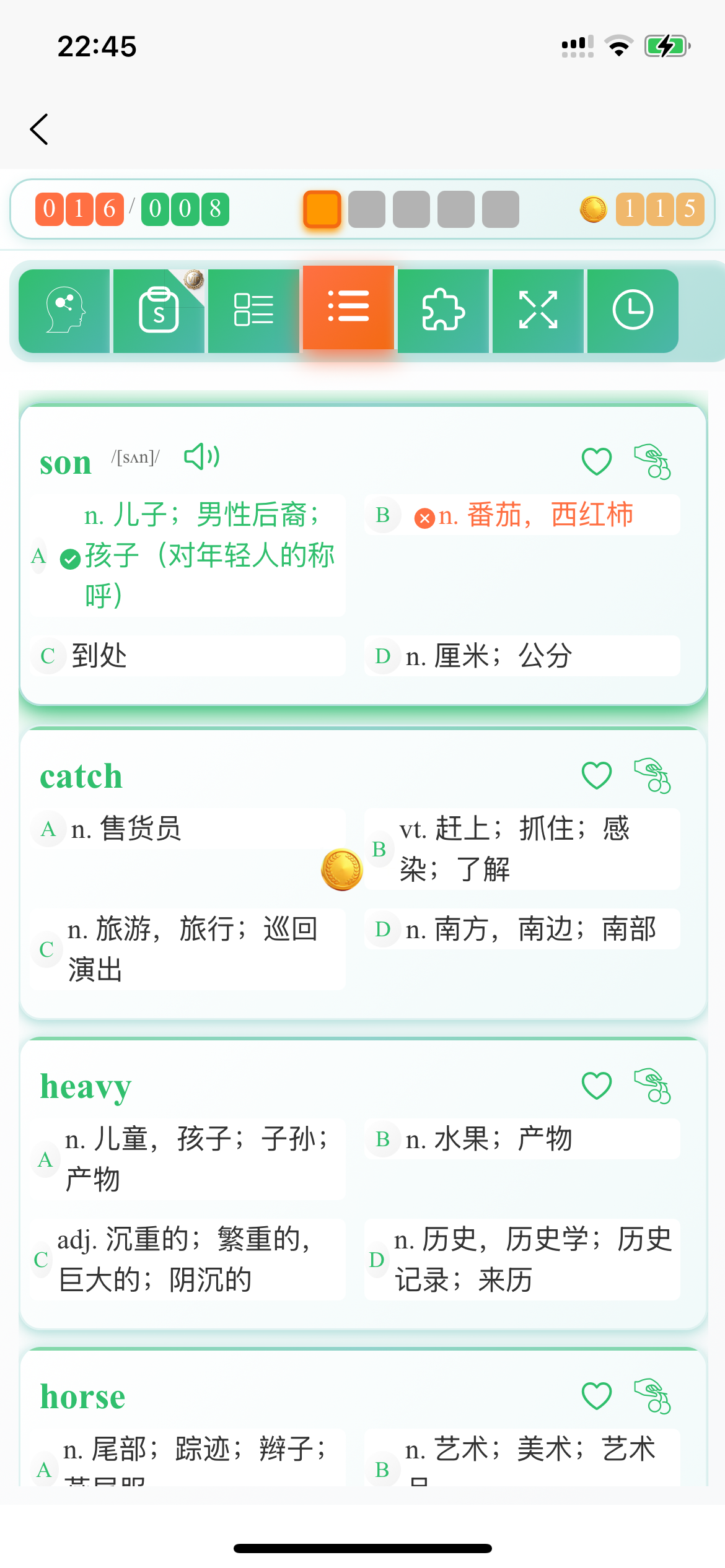
Task: Play pronunciation audio for son
Action: [202, 457]
